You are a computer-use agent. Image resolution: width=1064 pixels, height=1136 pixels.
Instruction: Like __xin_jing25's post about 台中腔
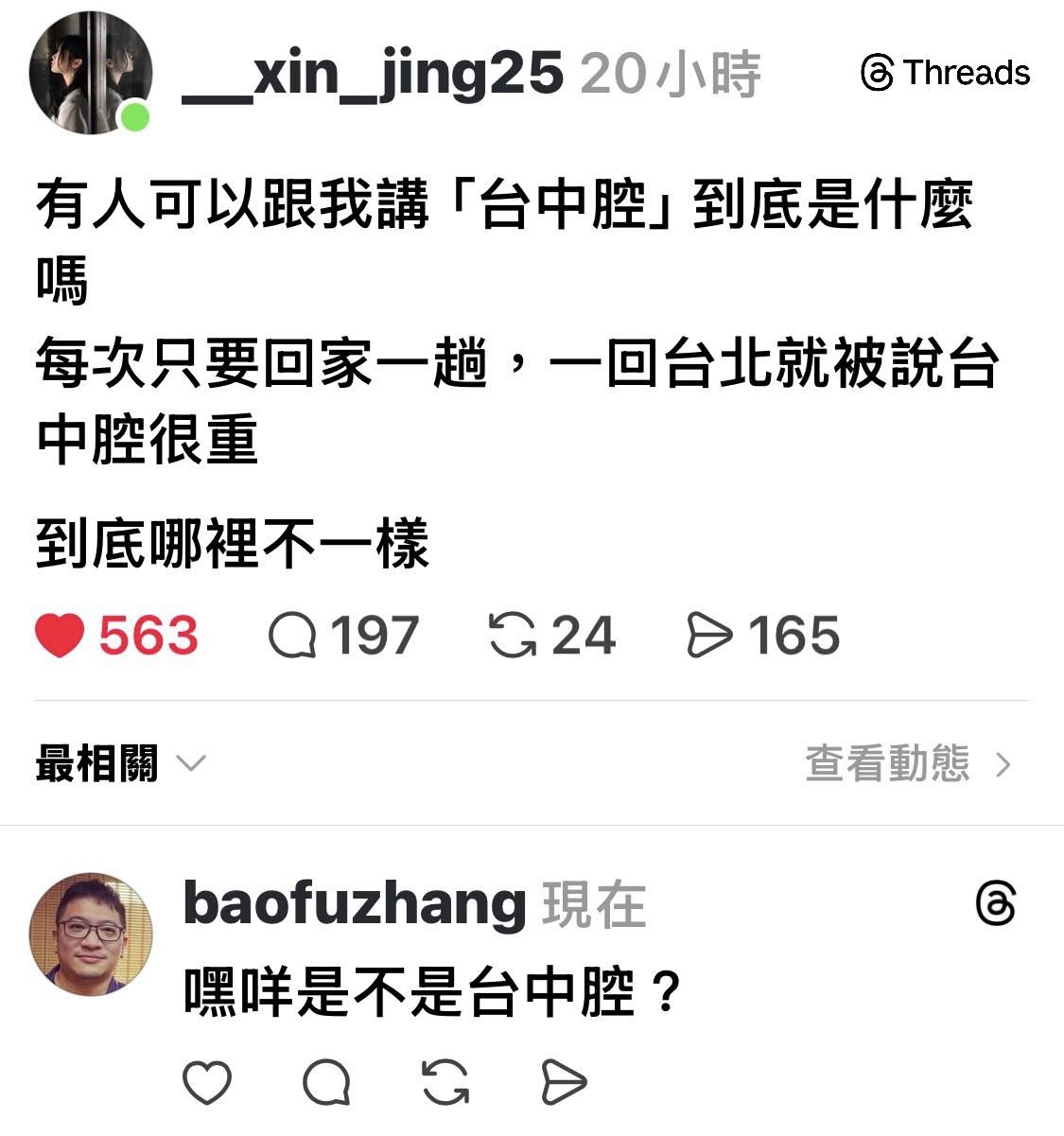click(61, 636)
